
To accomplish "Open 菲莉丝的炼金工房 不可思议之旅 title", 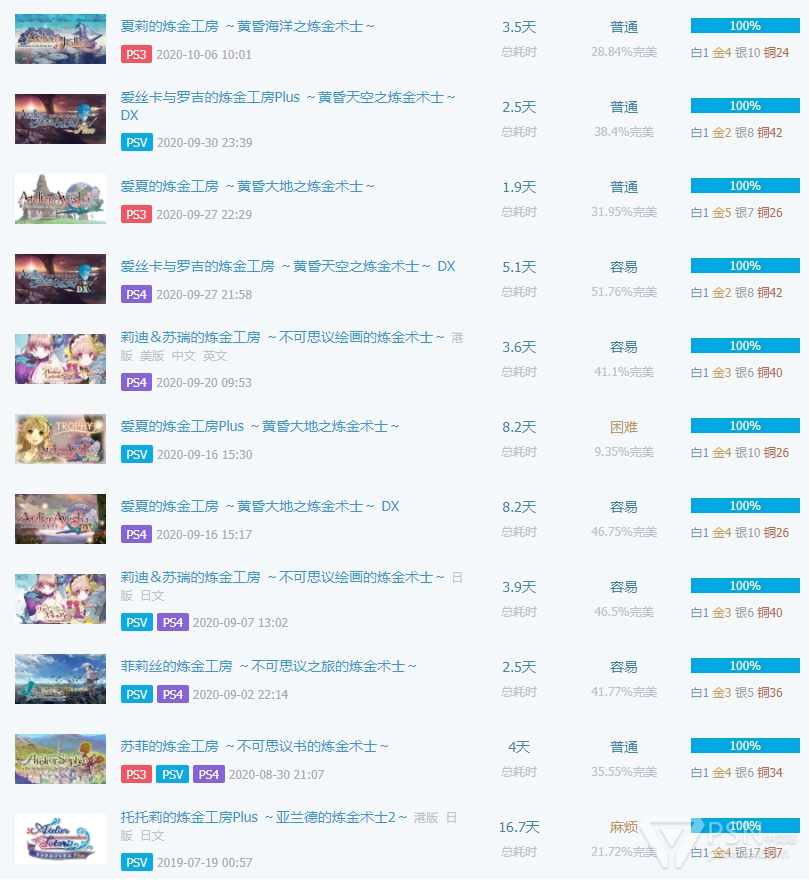I will click(x=269, y=666).
